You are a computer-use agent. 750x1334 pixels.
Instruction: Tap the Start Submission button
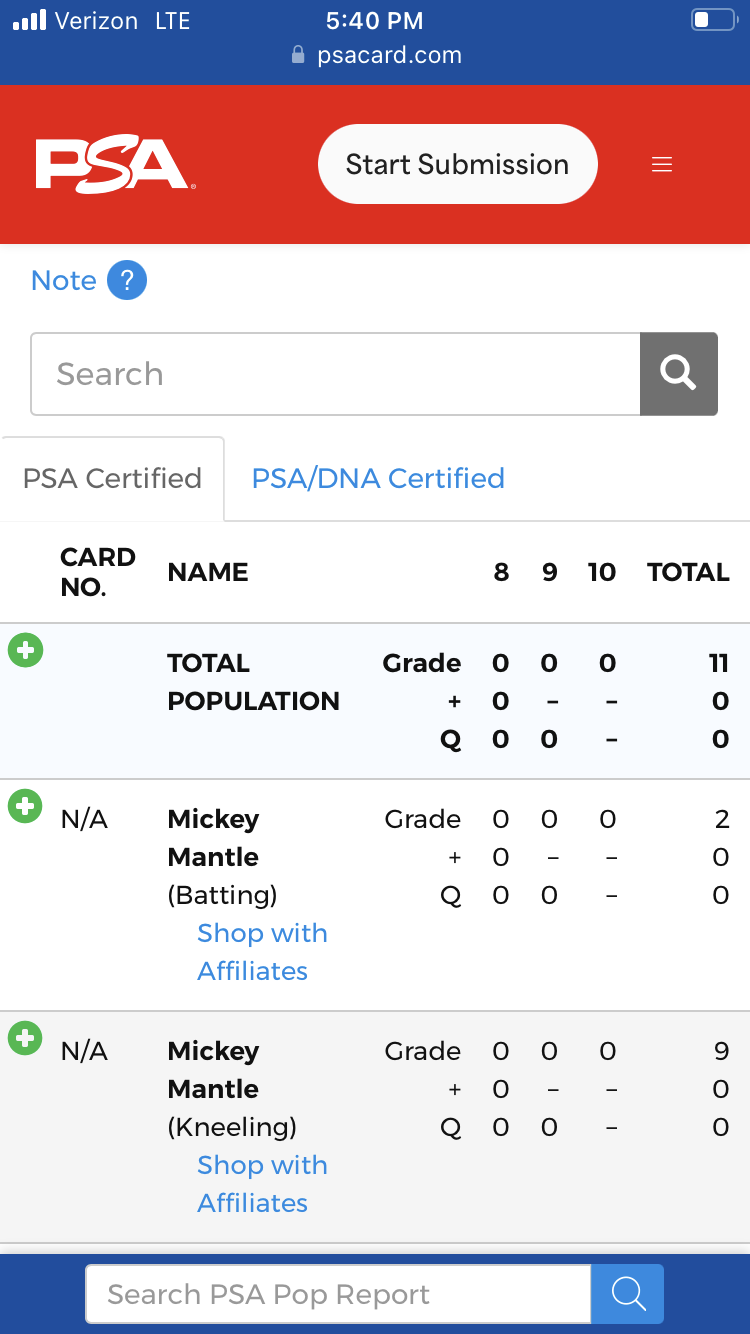[x=457, y=164]
